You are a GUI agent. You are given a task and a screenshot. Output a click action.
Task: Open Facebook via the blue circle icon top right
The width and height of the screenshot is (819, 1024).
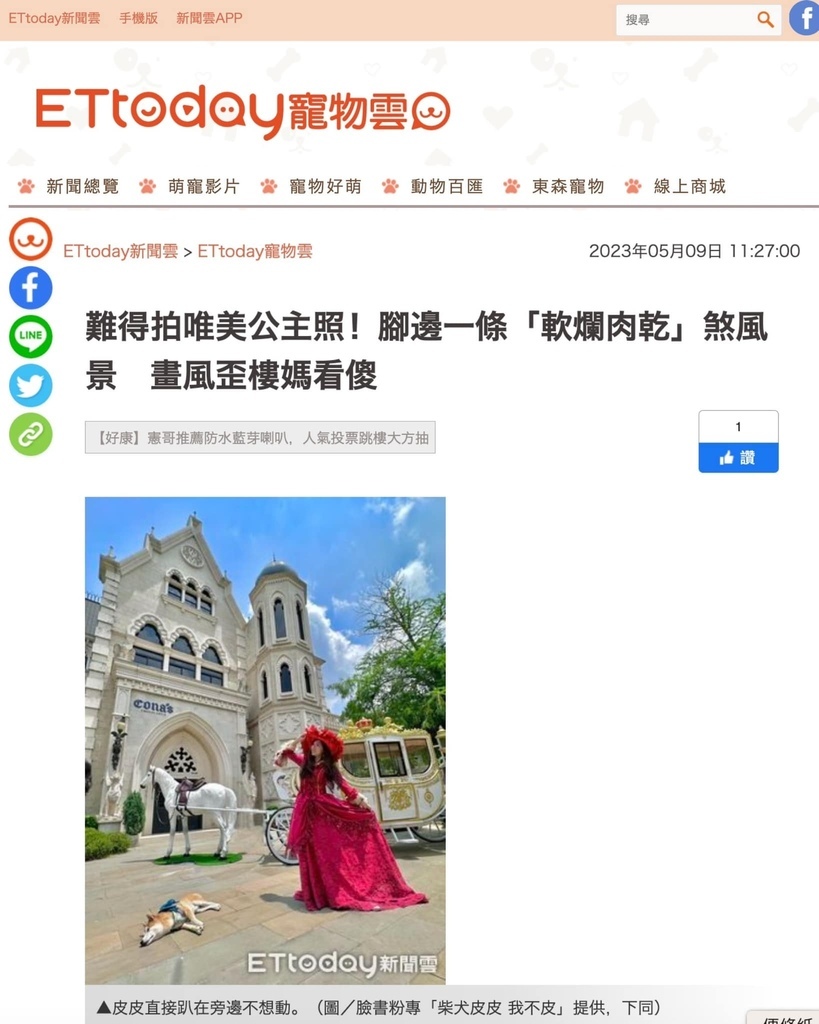(x=804, y=18)
